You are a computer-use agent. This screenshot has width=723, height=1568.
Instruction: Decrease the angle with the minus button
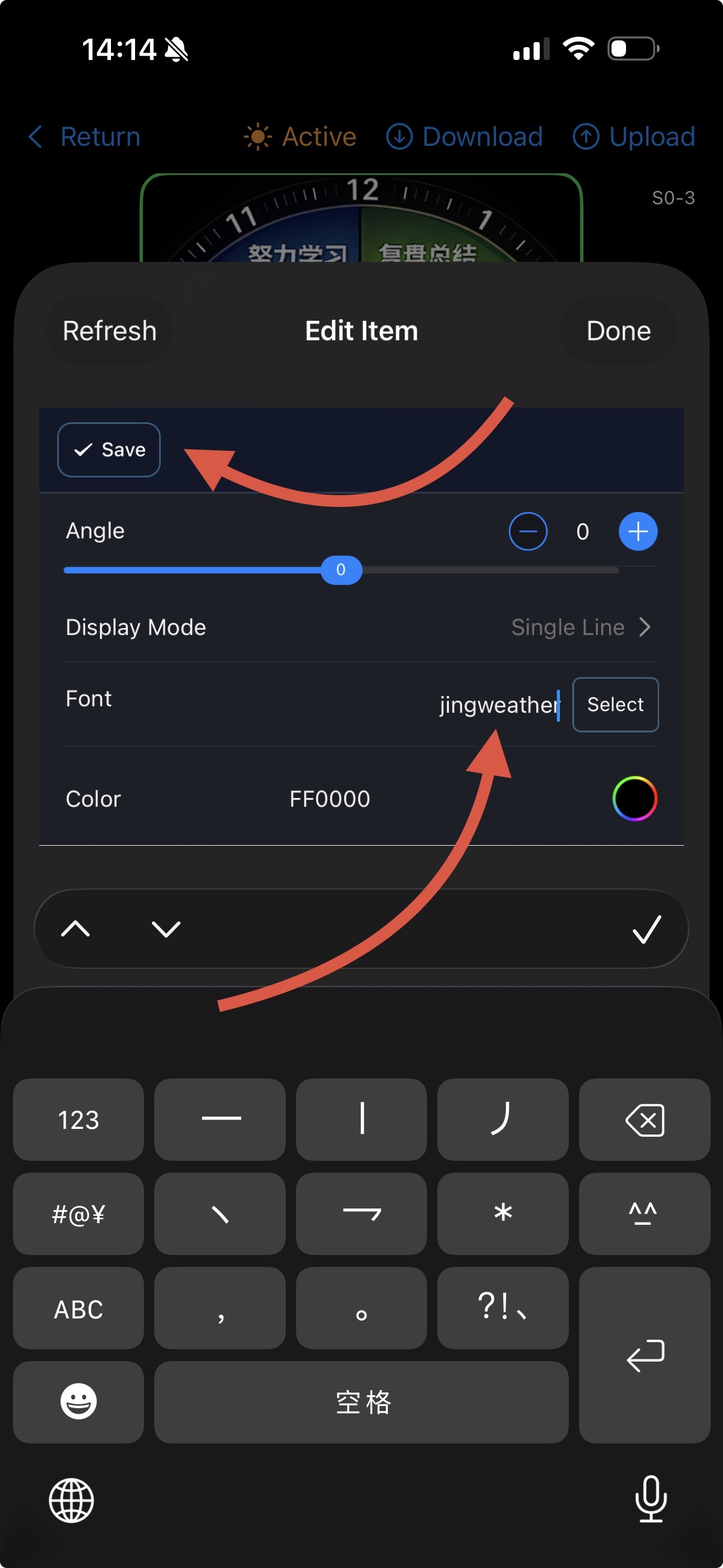tap(527, 531)
